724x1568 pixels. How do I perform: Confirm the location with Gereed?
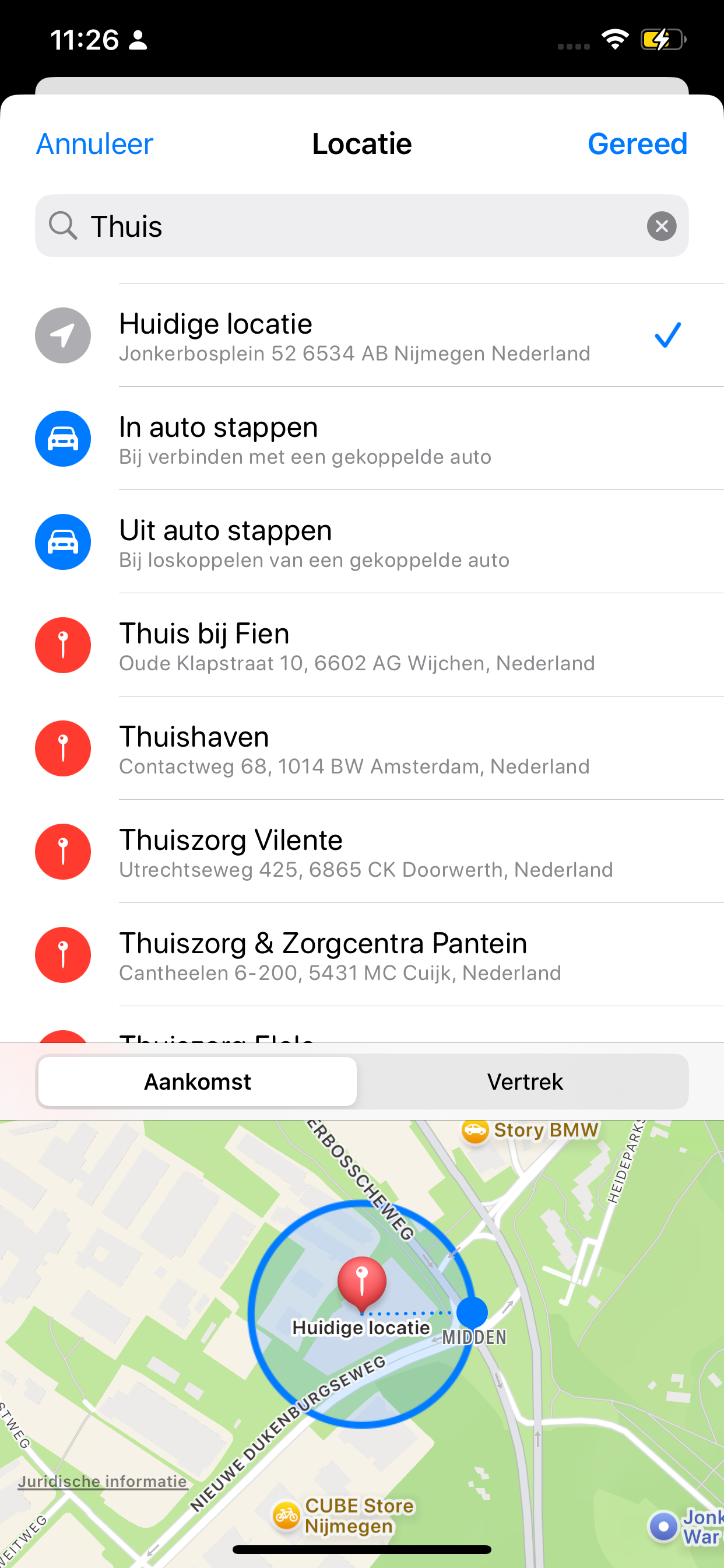(637, 144)
